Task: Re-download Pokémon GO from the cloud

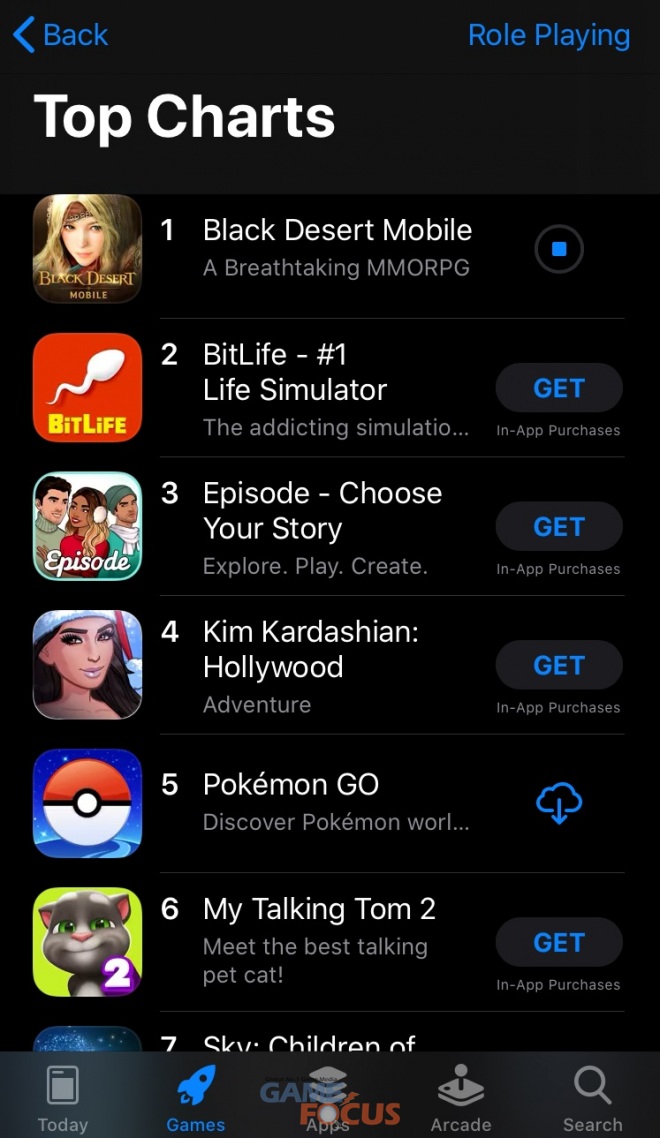Action: [x=559, y=803]
